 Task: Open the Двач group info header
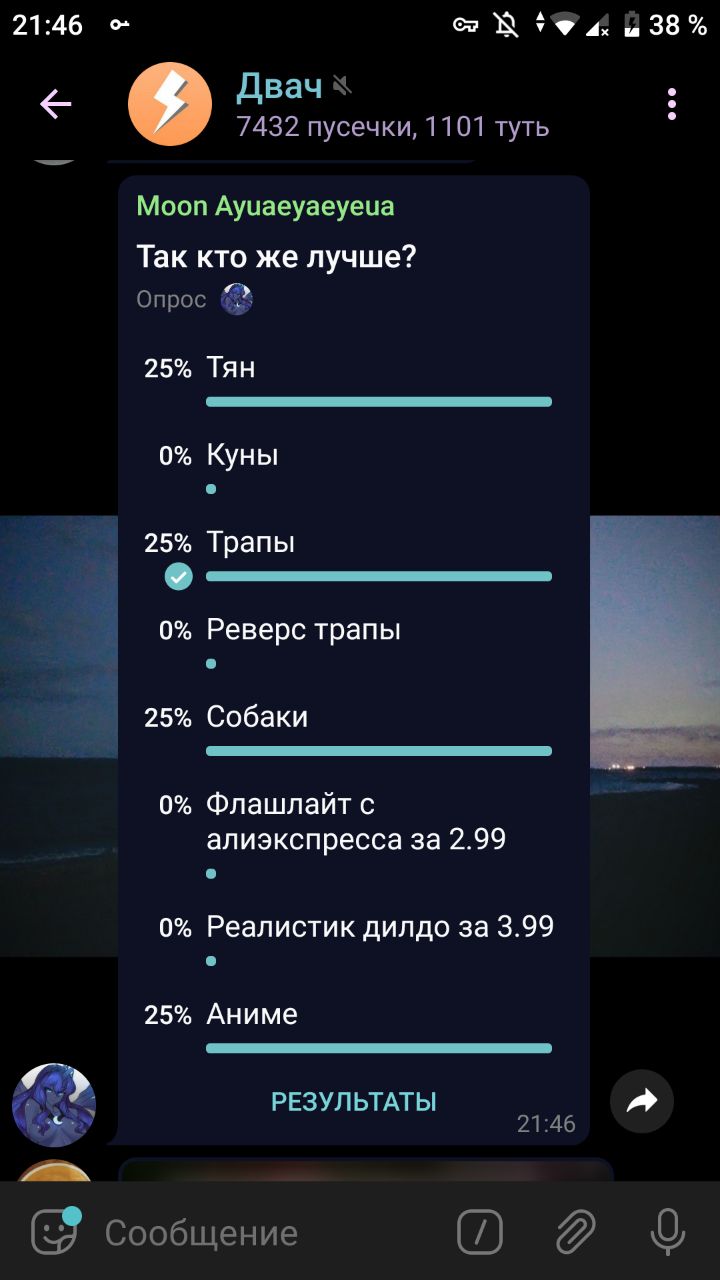pyautogui.click(x=390, y=105)
